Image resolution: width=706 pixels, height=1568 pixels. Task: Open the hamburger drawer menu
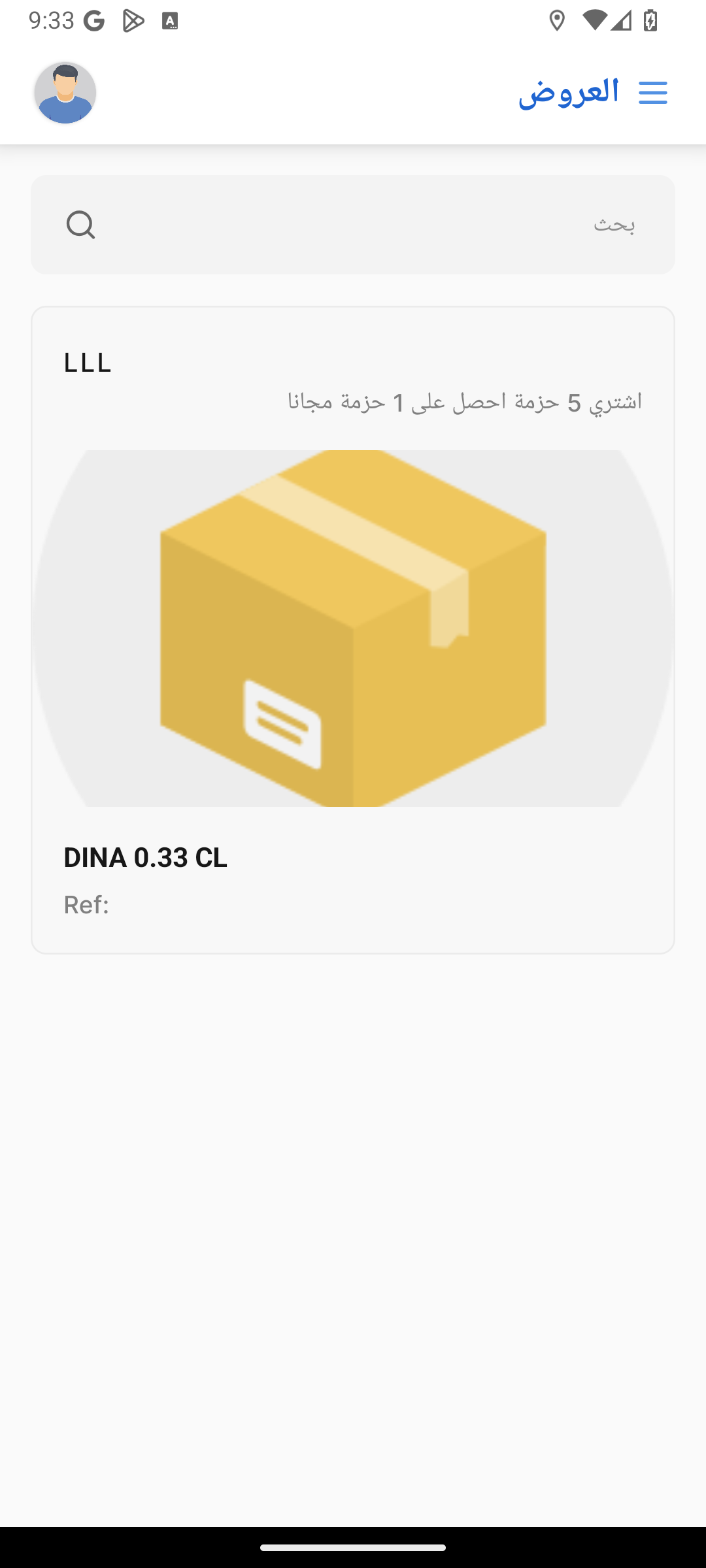click(652, 93)
